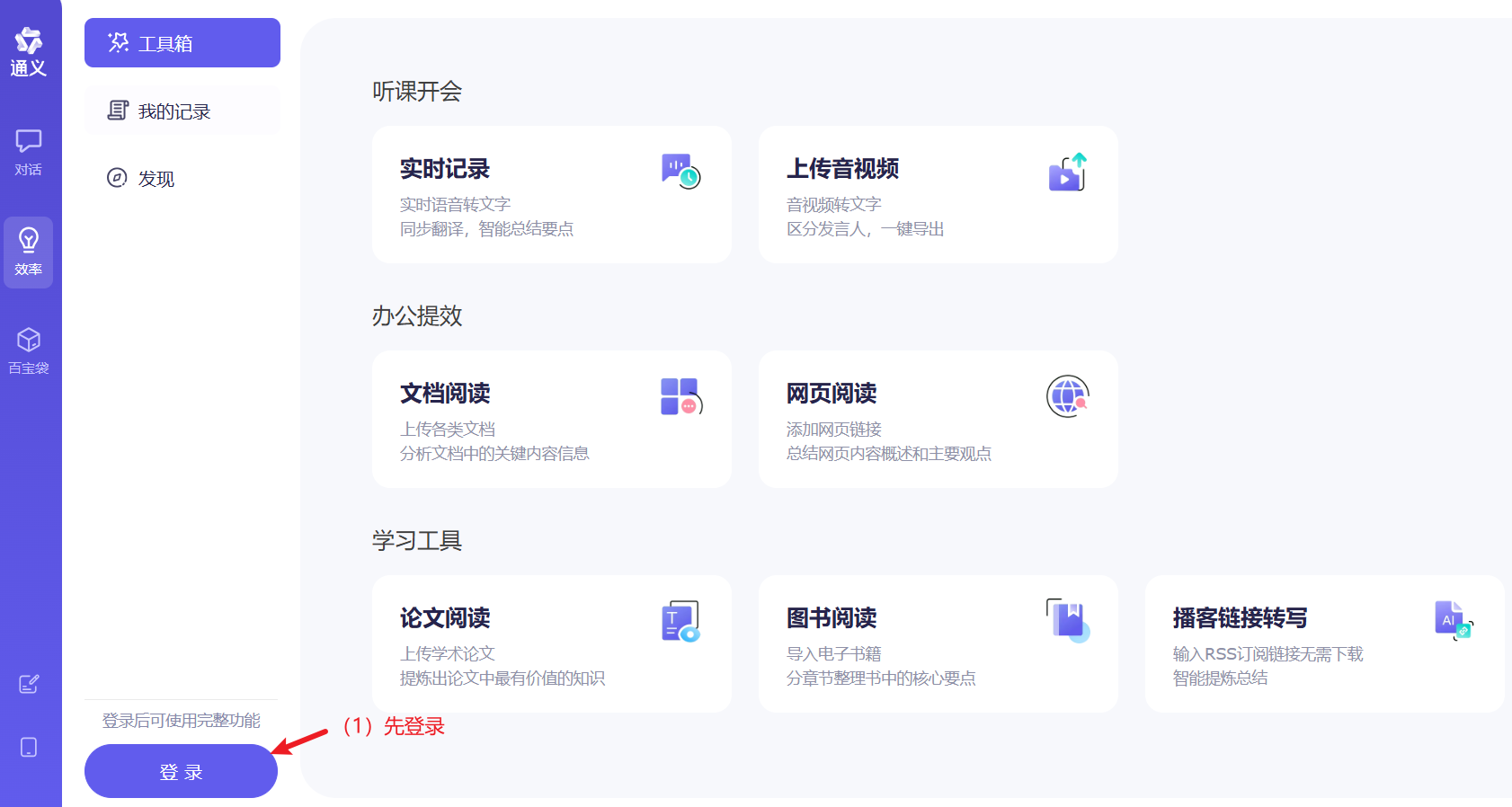Open 我的记录 menu item
The width and height of the screenshot is (1512, 807).
[x=182, y=111]
